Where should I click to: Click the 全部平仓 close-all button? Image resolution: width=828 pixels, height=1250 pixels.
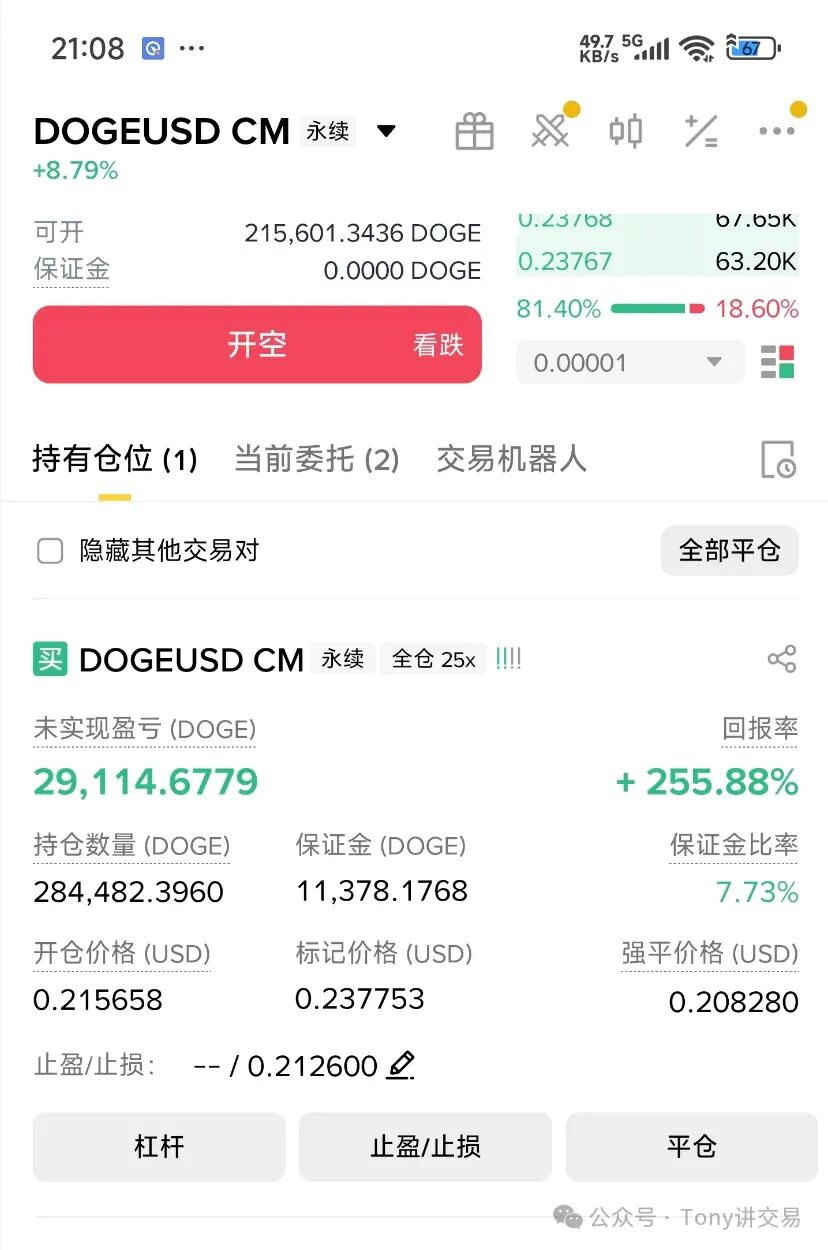729,550
